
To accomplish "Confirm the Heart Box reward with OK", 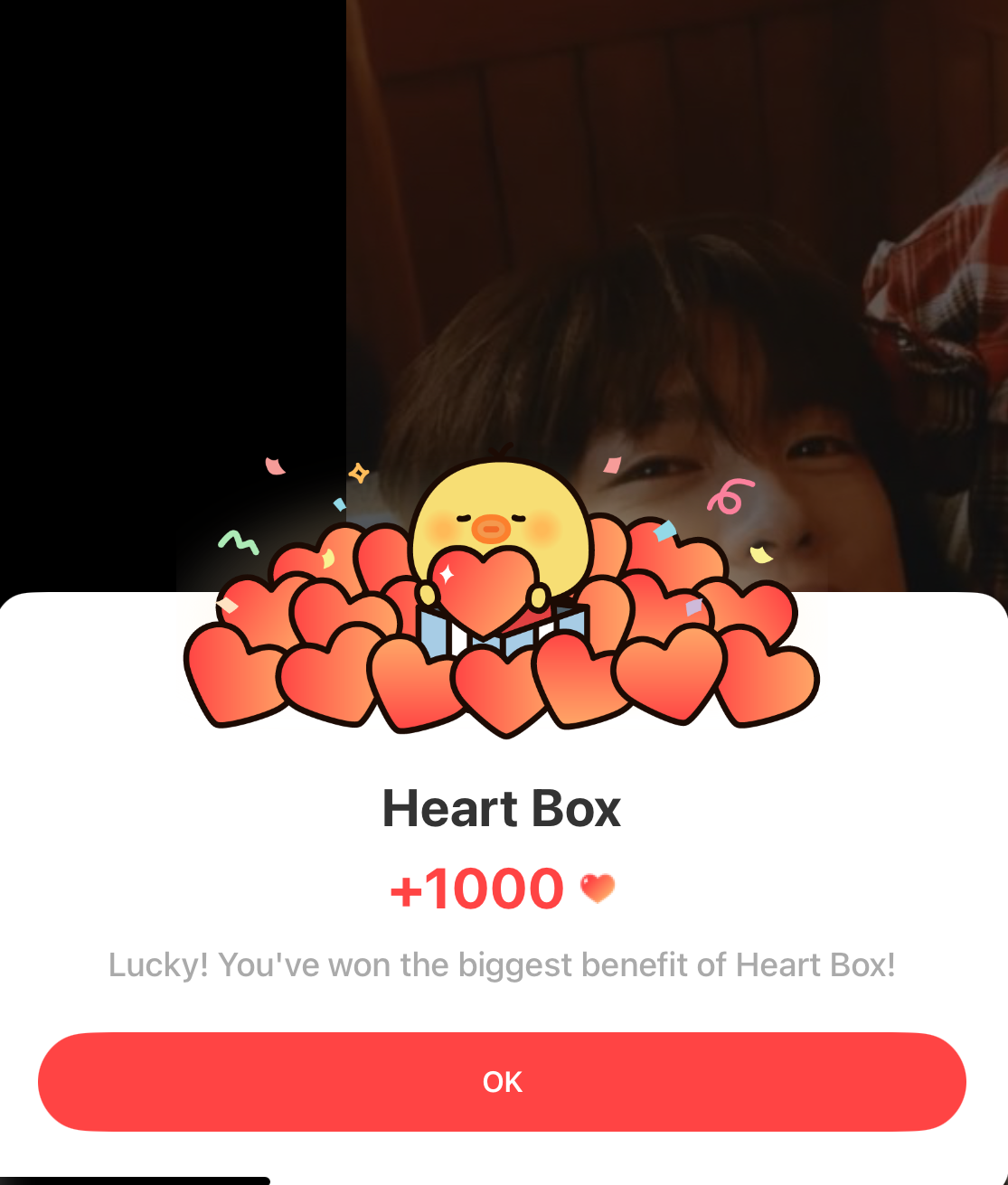I will (x=502, y=1081).
